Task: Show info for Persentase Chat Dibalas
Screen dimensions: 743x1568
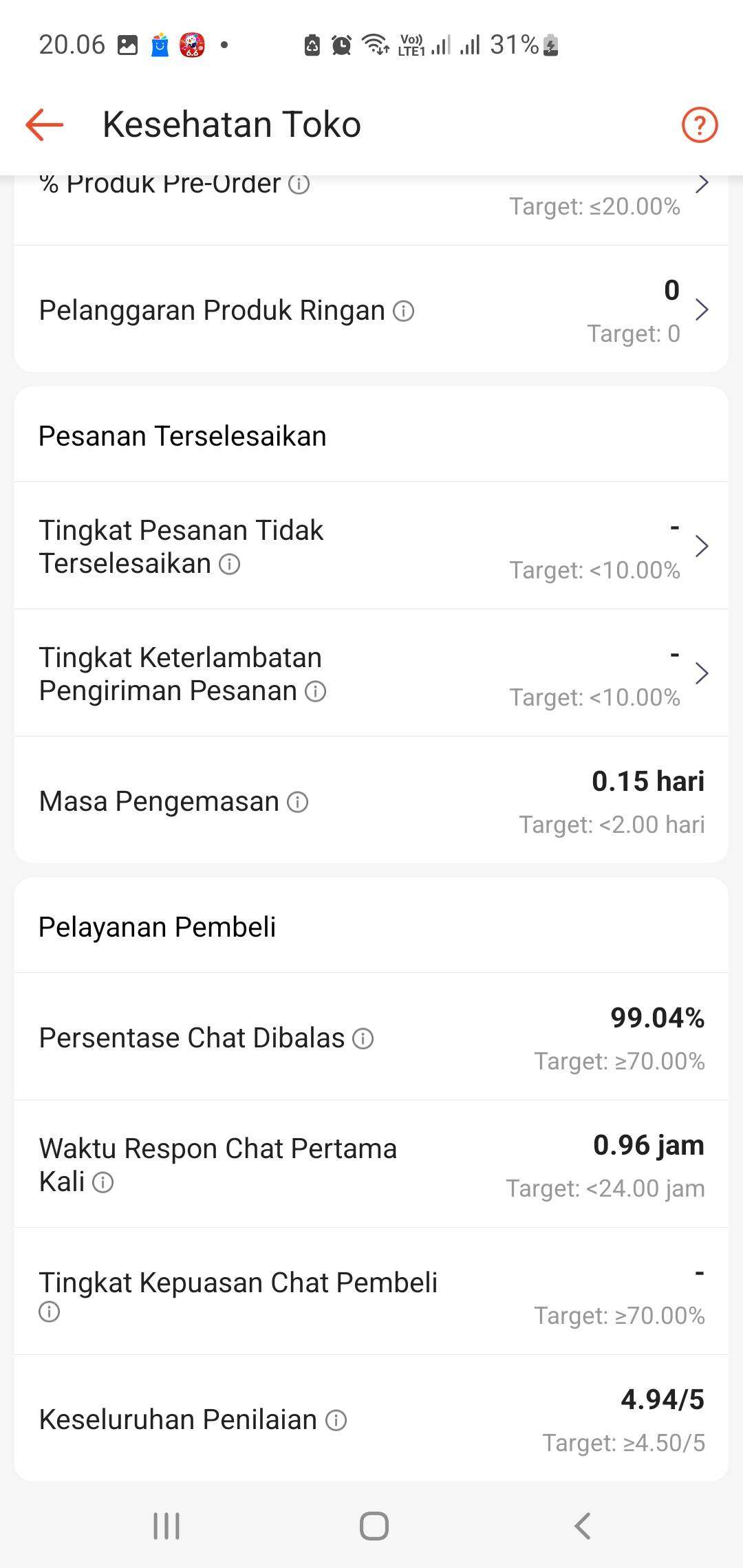Action: 363,1038
